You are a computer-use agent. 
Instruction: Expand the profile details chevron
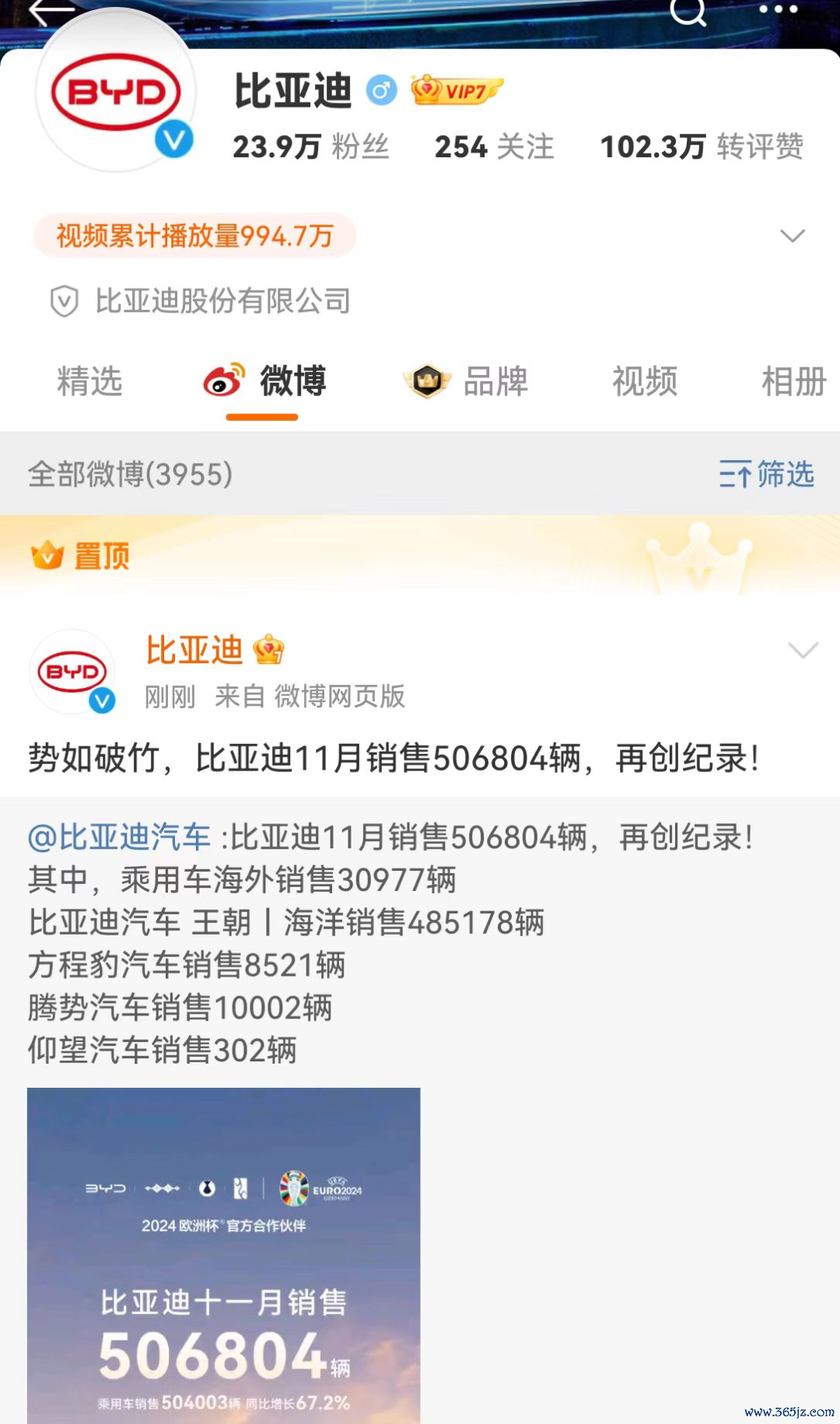tap(792, 236)
